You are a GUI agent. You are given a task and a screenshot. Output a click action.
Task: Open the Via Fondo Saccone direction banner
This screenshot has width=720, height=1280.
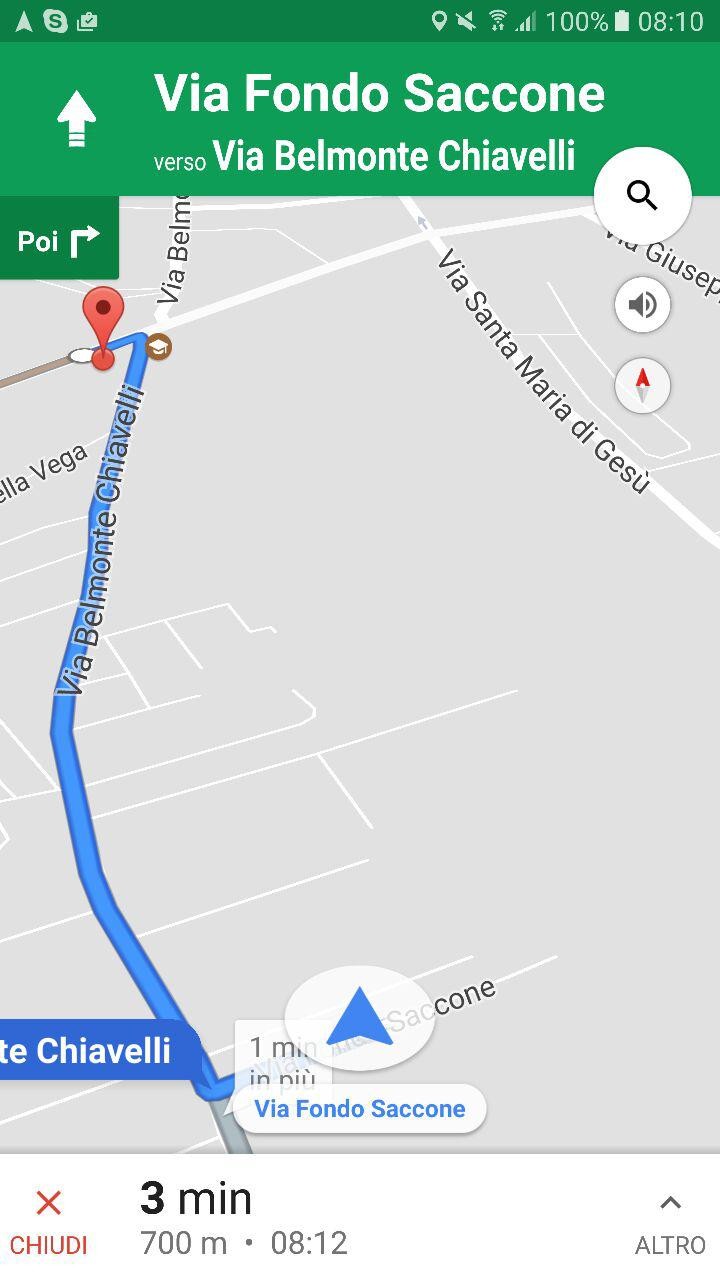(360, 119)
